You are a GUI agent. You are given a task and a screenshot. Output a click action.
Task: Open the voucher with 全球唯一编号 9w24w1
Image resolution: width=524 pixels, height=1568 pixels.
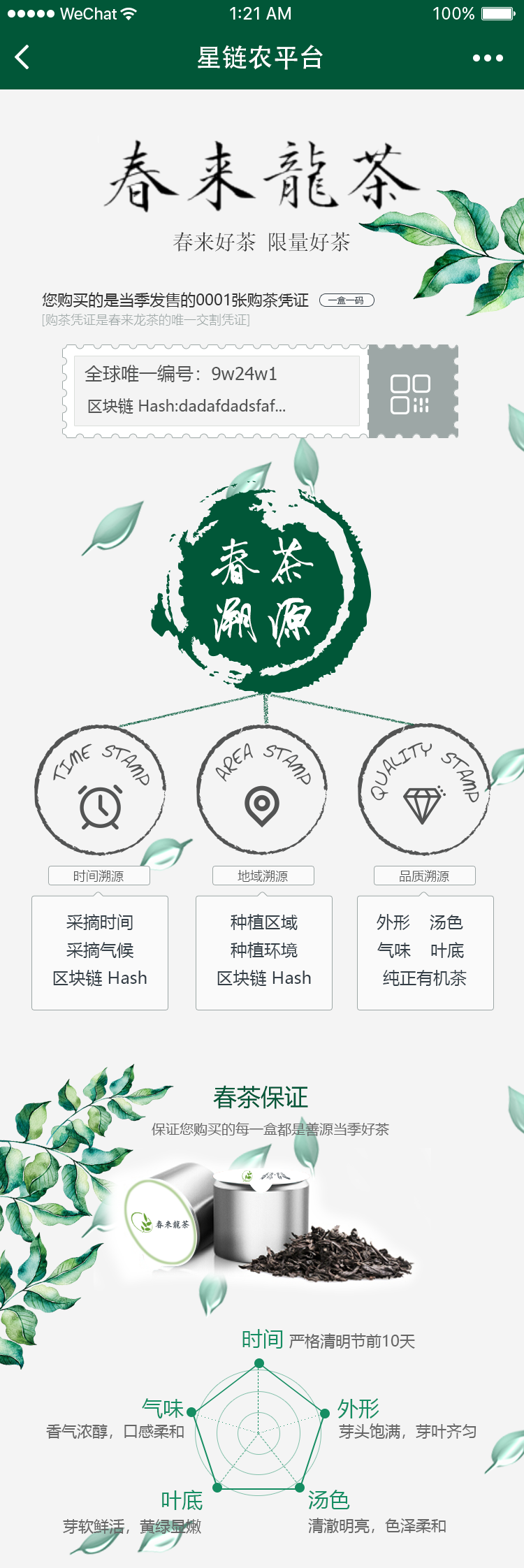pos(217,391)
